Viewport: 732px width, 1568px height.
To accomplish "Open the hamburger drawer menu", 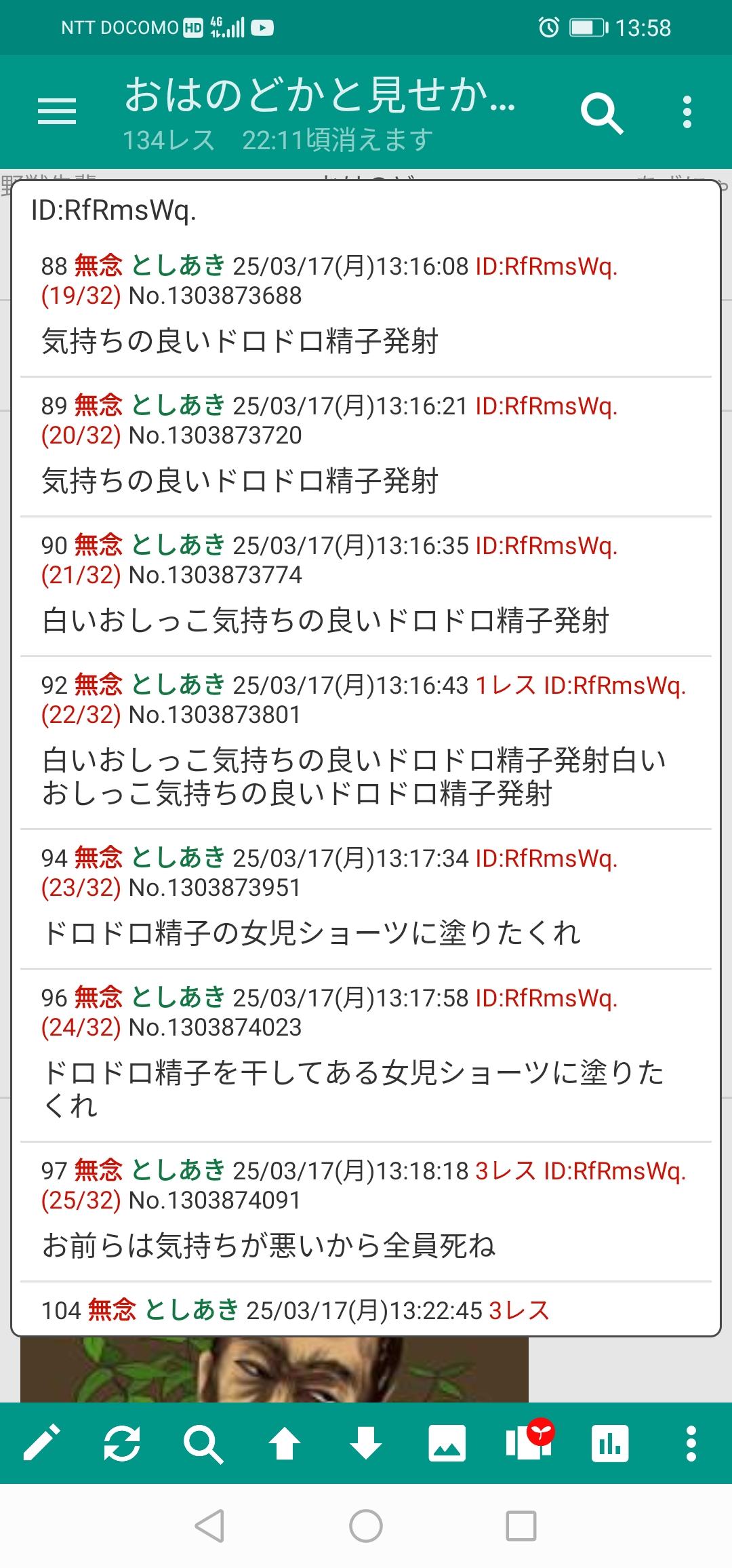I will point(57,111).
